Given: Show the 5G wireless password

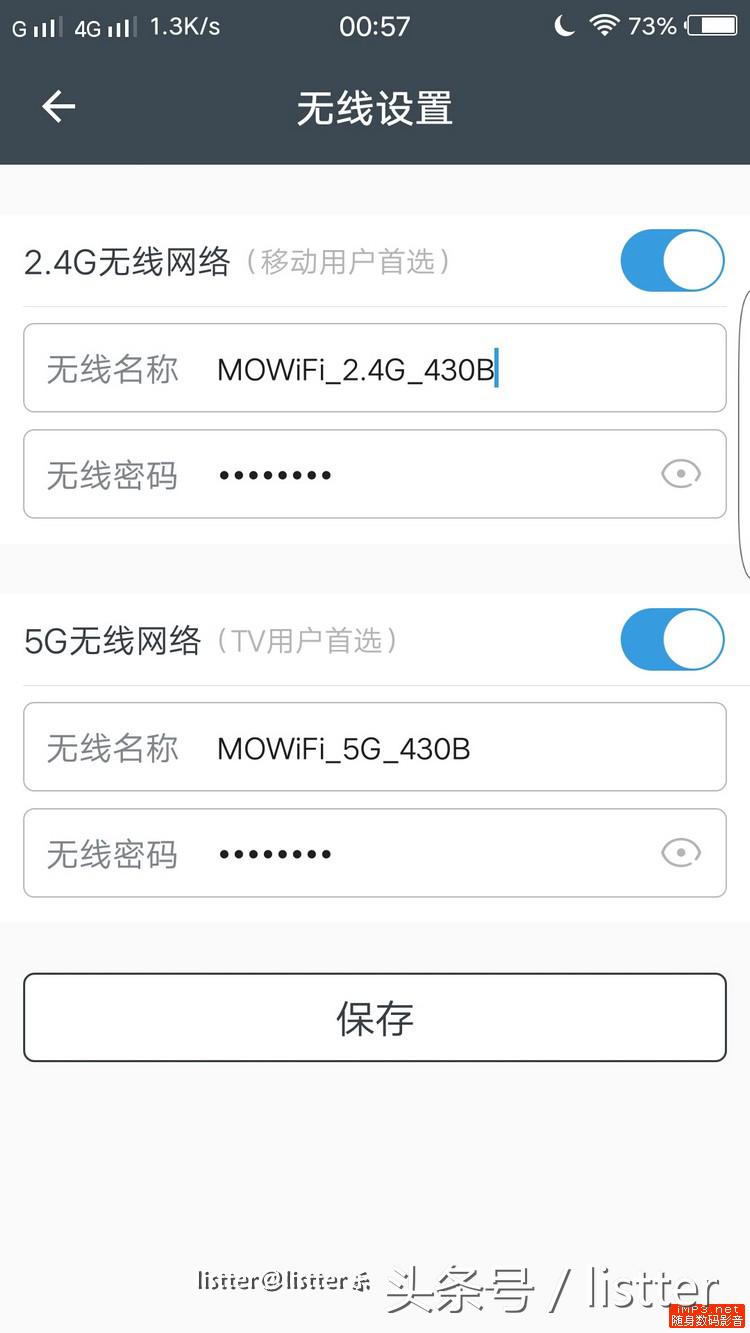Looking at the screenshot, I should coord(681,852).
